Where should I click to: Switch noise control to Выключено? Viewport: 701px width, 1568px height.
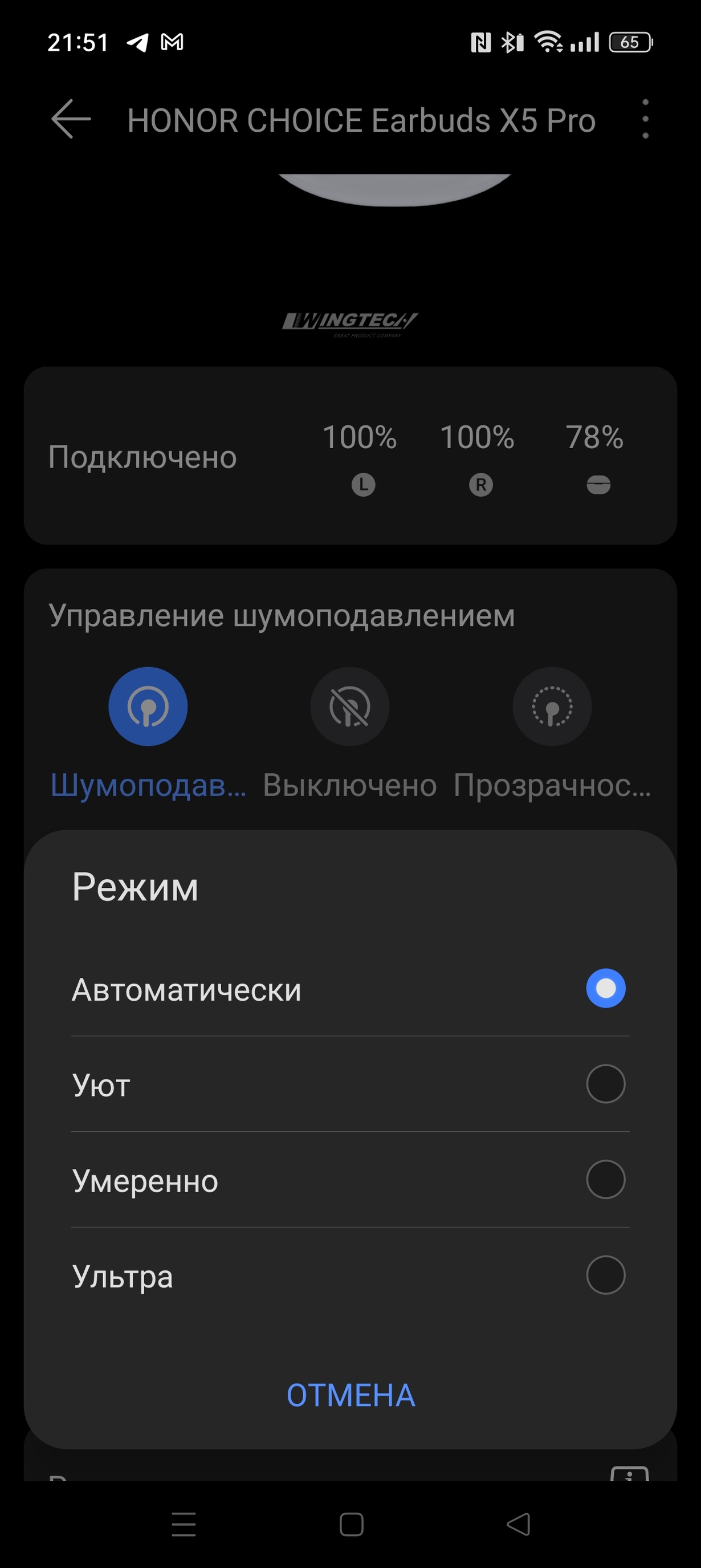pos(350,706)
